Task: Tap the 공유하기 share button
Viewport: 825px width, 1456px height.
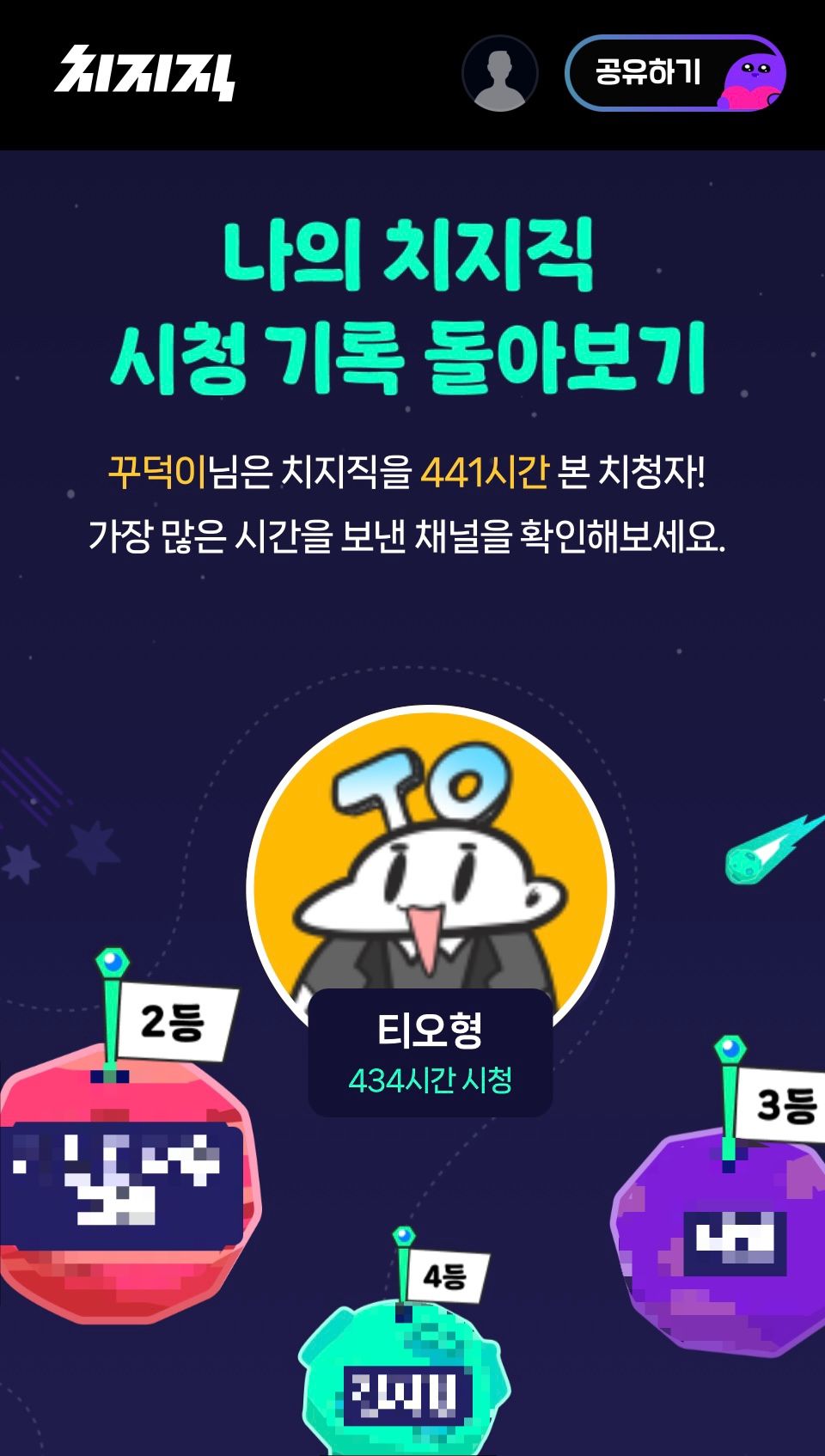Action: click(x=675, y=74)
